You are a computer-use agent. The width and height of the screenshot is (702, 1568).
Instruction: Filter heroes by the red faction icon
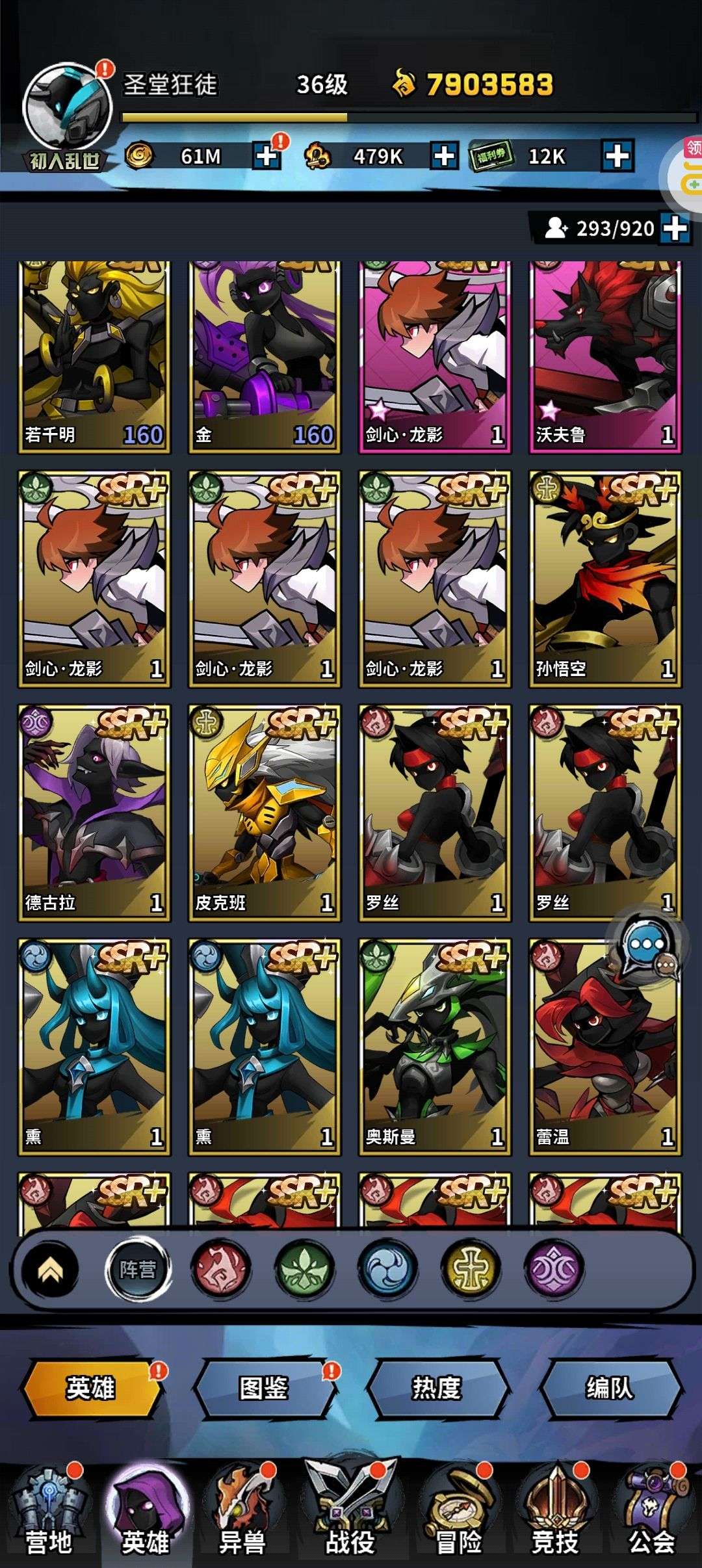click(222, 1270)
